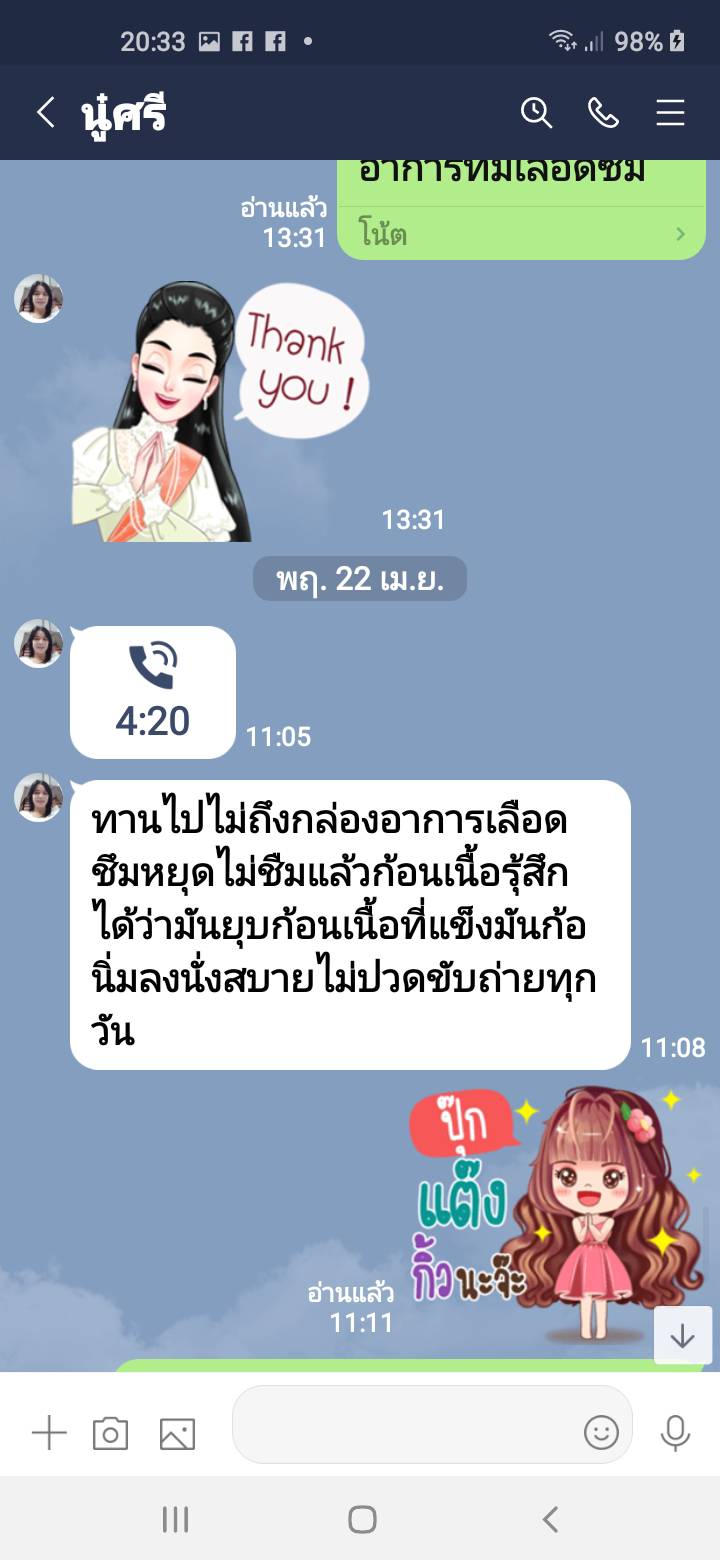The image size is (720, 1560).
Task: Open the photo gallery picker
Action: (x=177, y=1433)
